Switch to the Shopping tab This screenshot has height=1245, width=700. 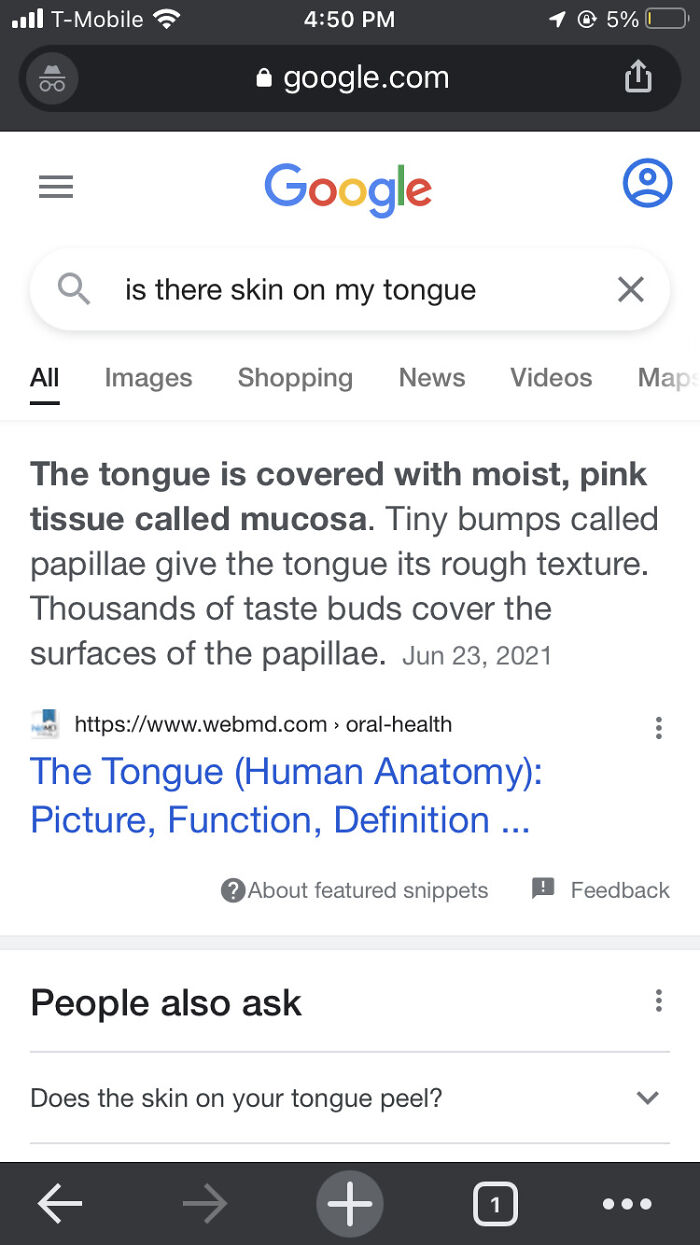click(x=295, y=378)
